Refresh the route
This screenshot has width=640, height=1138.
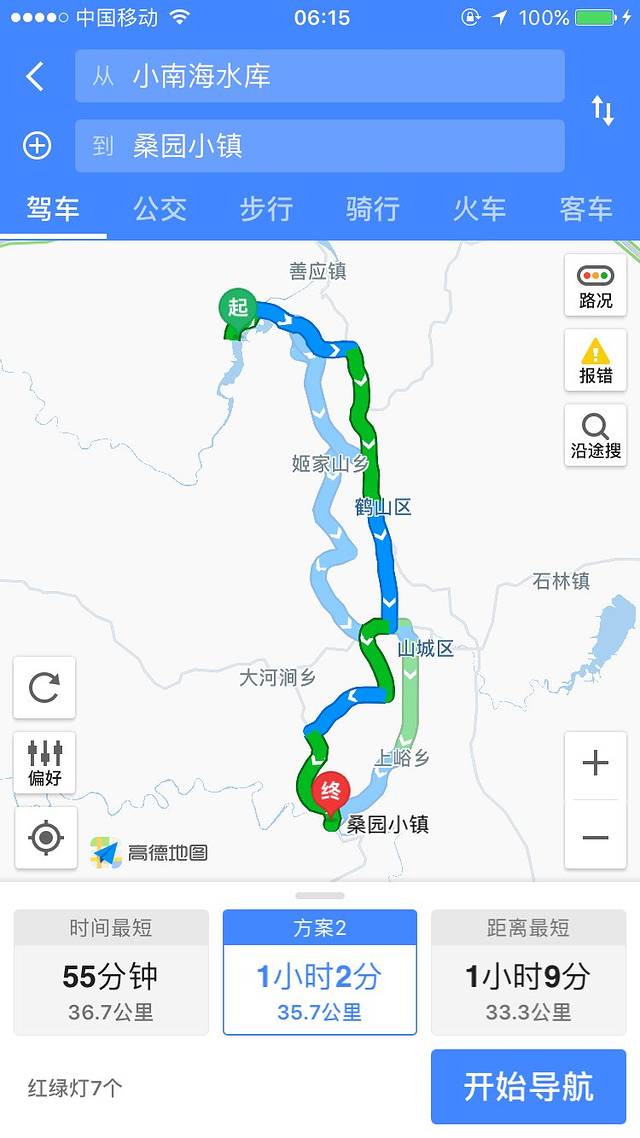(x=44, y=688)
